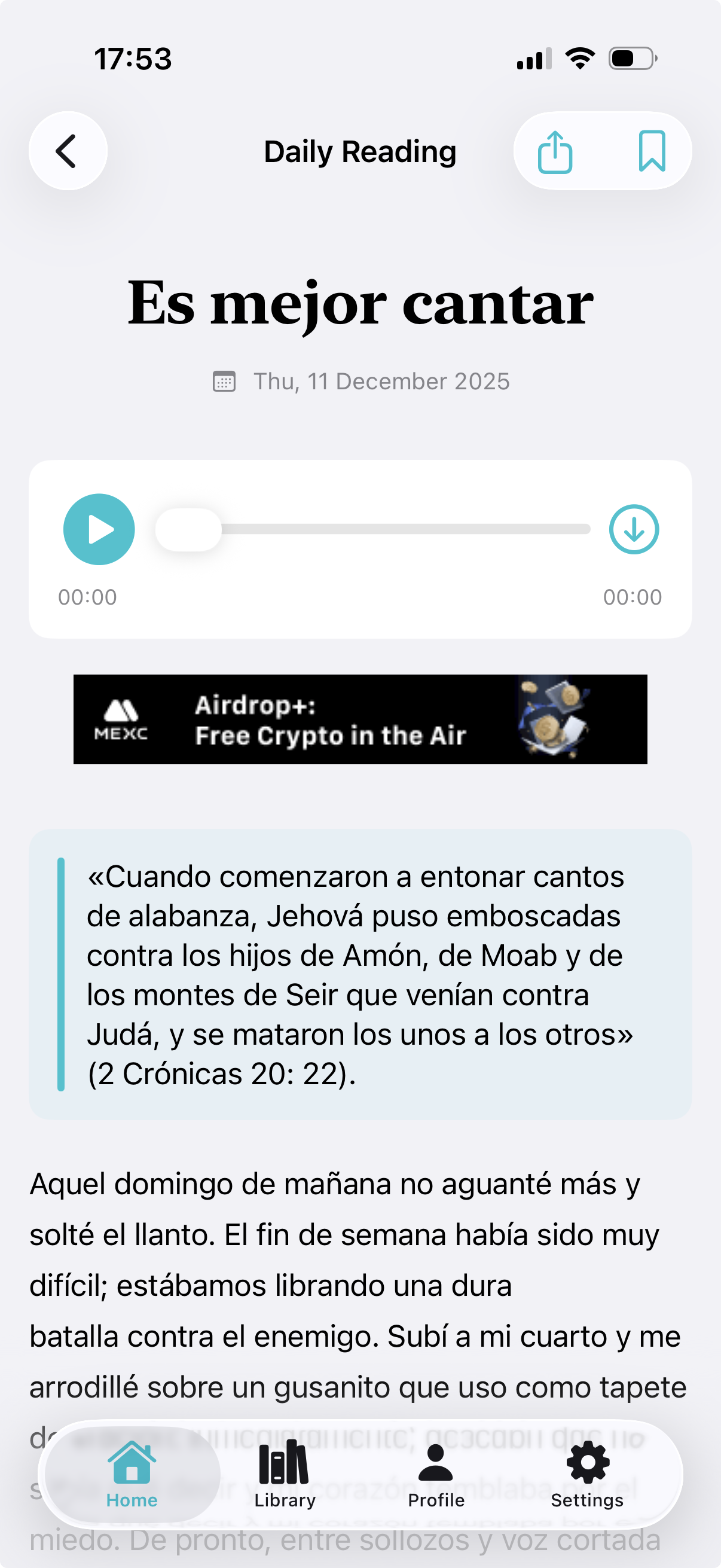Tap the title Es mejor cantar
Screen dimensions: 721x1568
(360, 303)
